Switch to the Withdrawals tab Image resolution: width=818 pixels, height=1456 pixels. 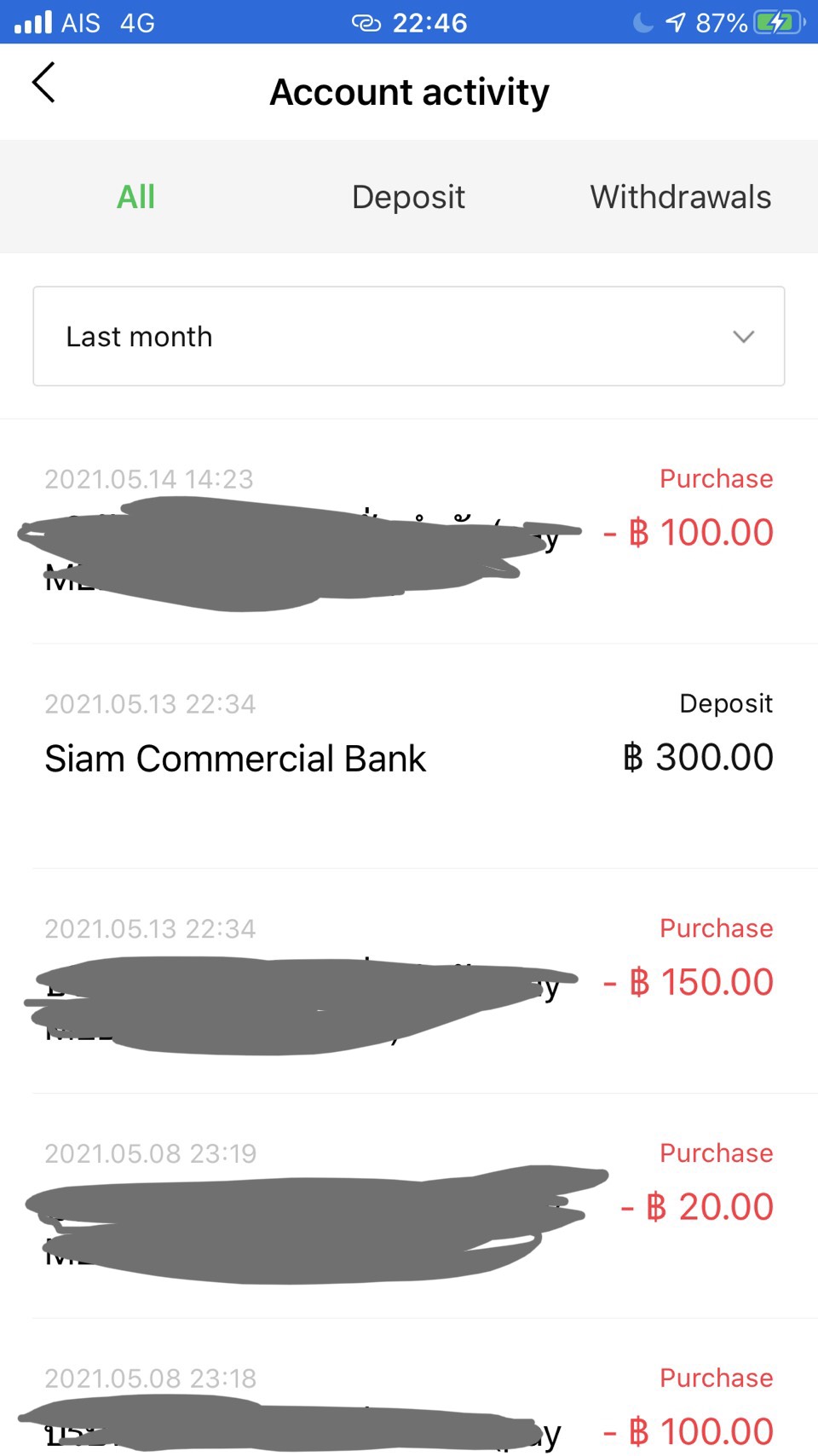(x=680, y=197)
